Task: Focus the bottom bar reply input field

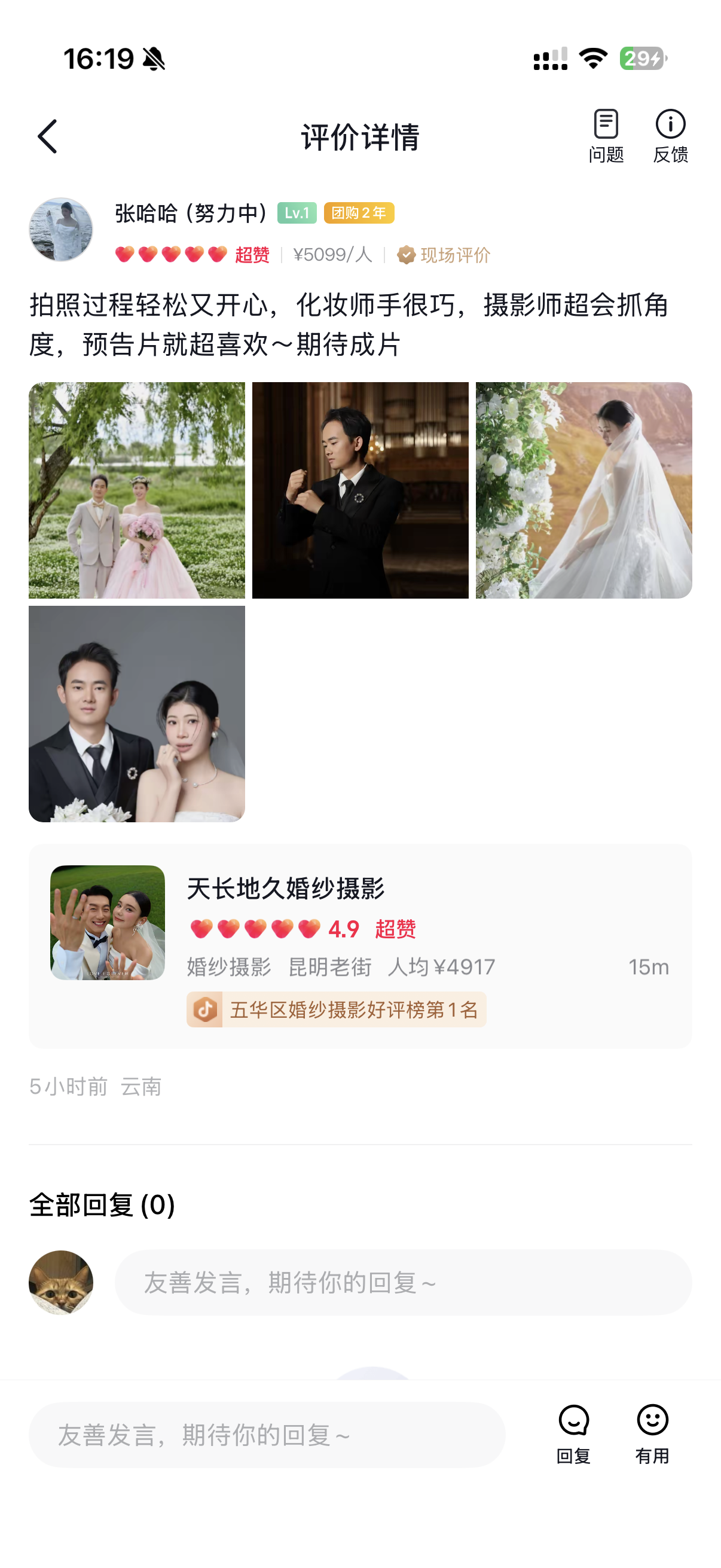Action: (x=267, y=1435)
